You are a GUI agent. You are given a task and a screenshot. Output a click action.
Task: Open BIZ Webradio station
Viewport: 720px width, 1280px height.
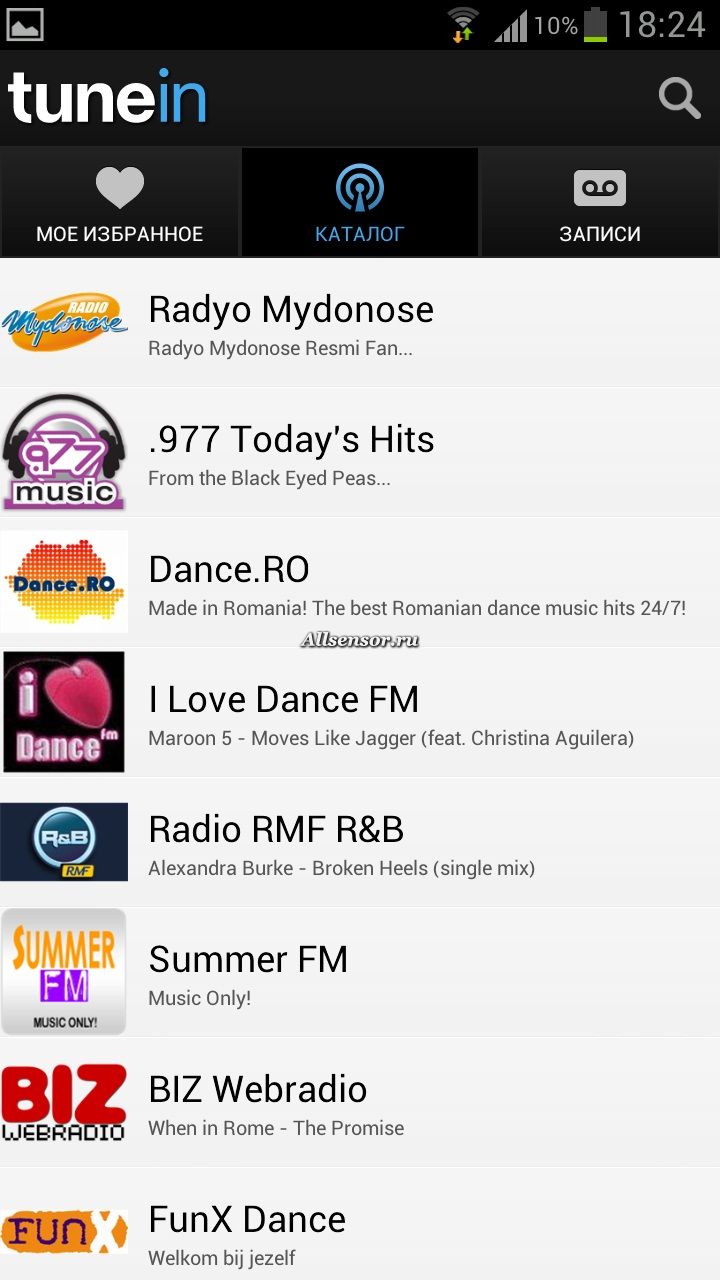[360, 1102]
